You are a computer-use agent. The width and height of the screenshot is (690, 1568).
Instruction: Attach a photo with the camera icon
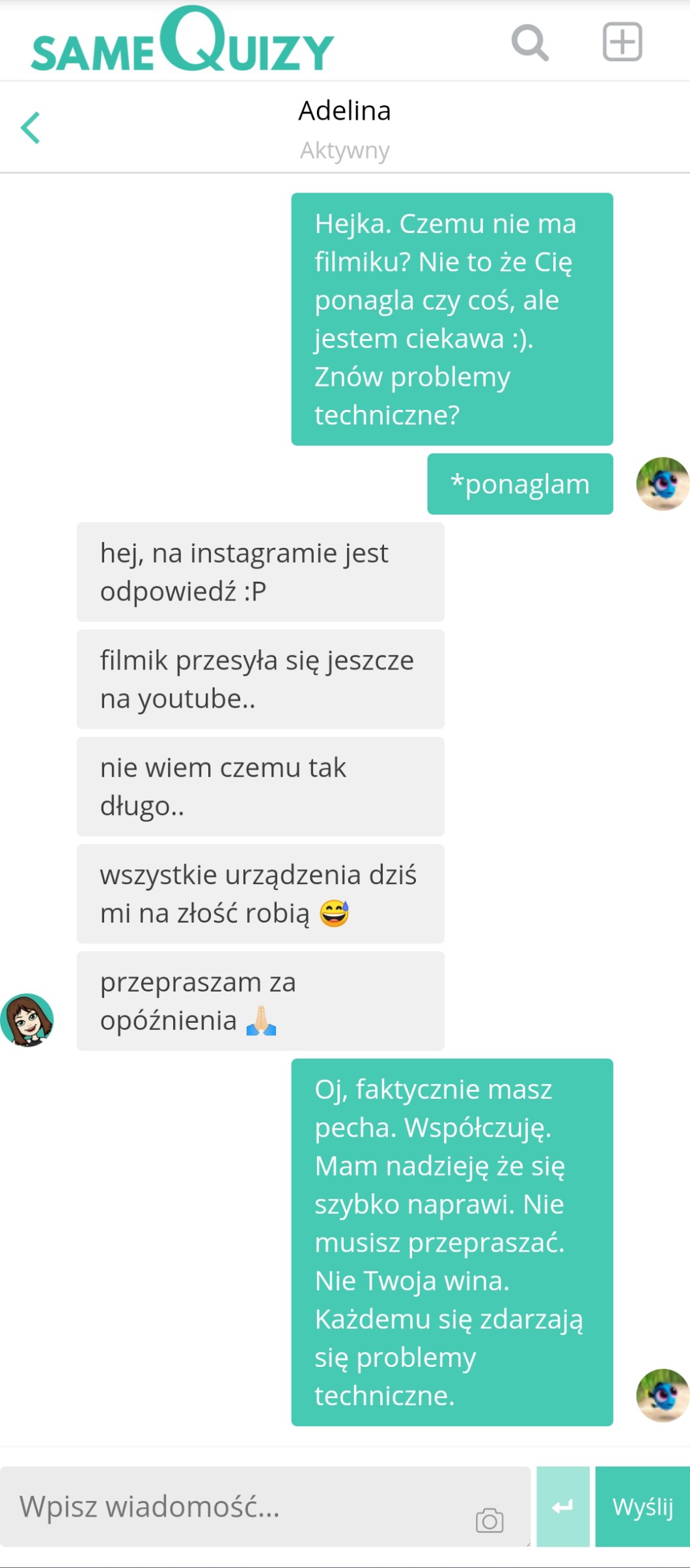490,1521
